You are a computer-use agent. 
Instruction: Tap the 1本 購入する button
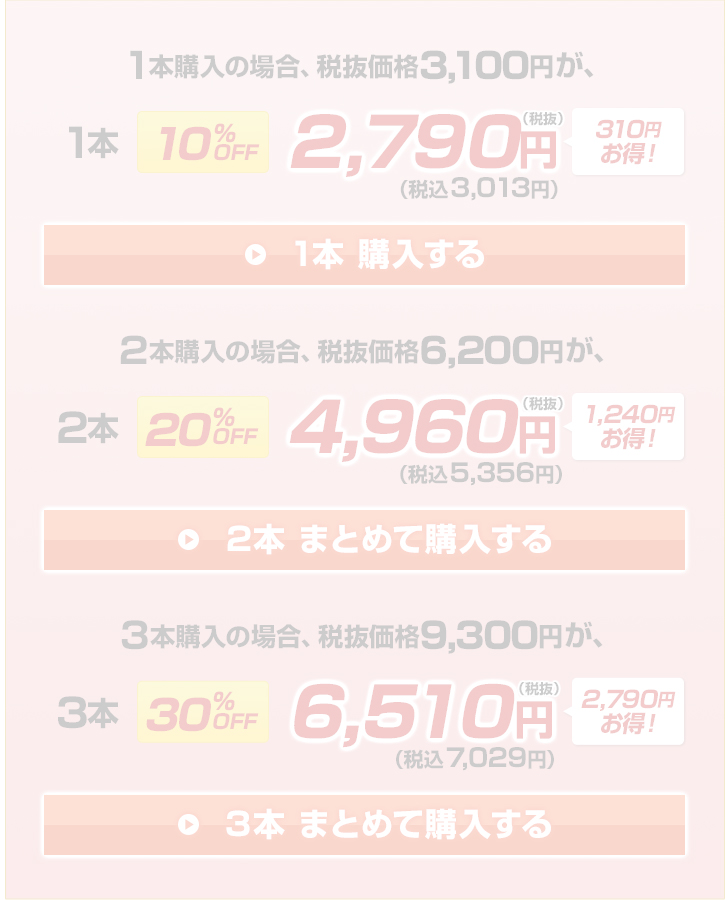pyautogui.click(x=364, y=255)
